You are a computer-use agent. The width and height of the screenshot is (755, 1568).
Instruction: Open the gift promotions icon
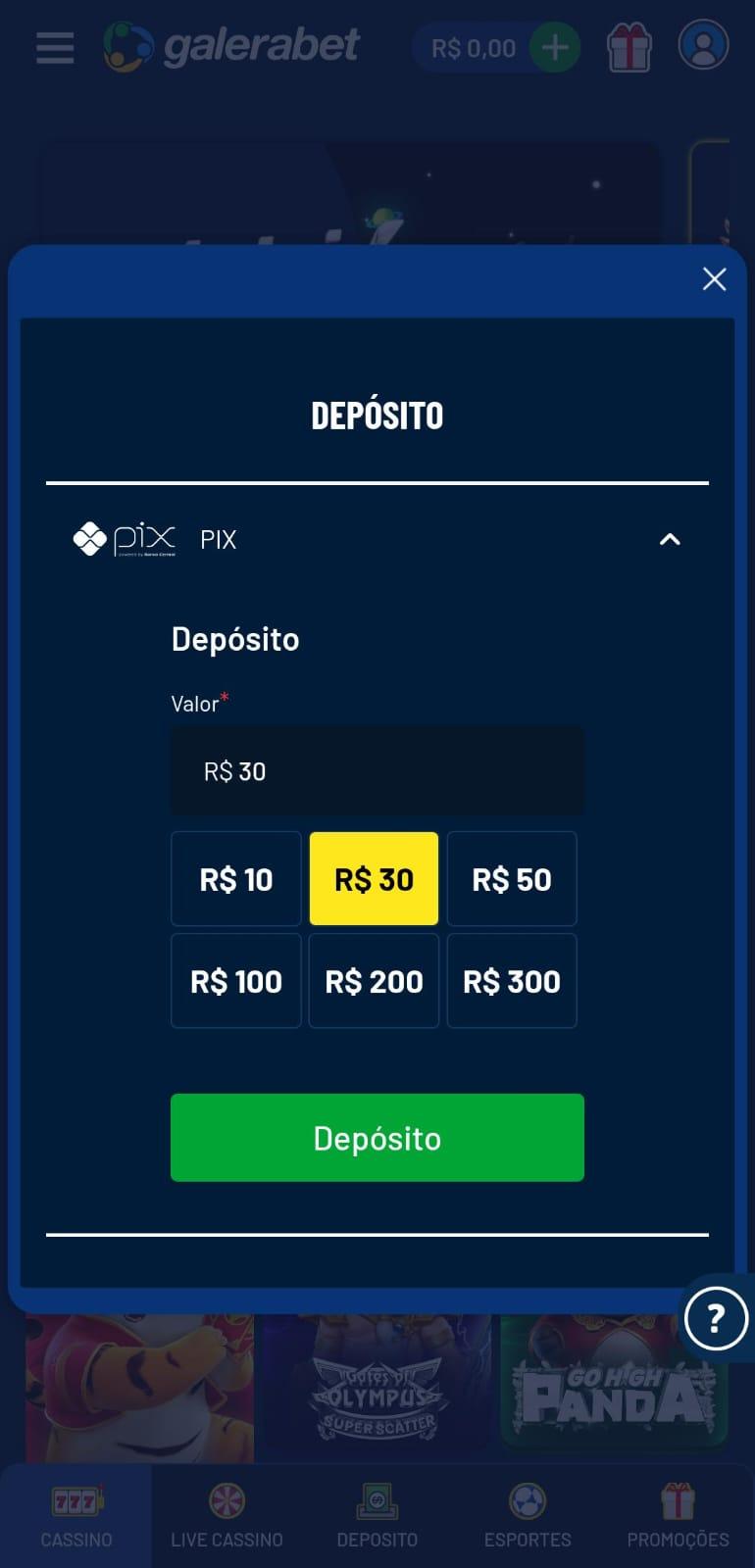(629, 47)
